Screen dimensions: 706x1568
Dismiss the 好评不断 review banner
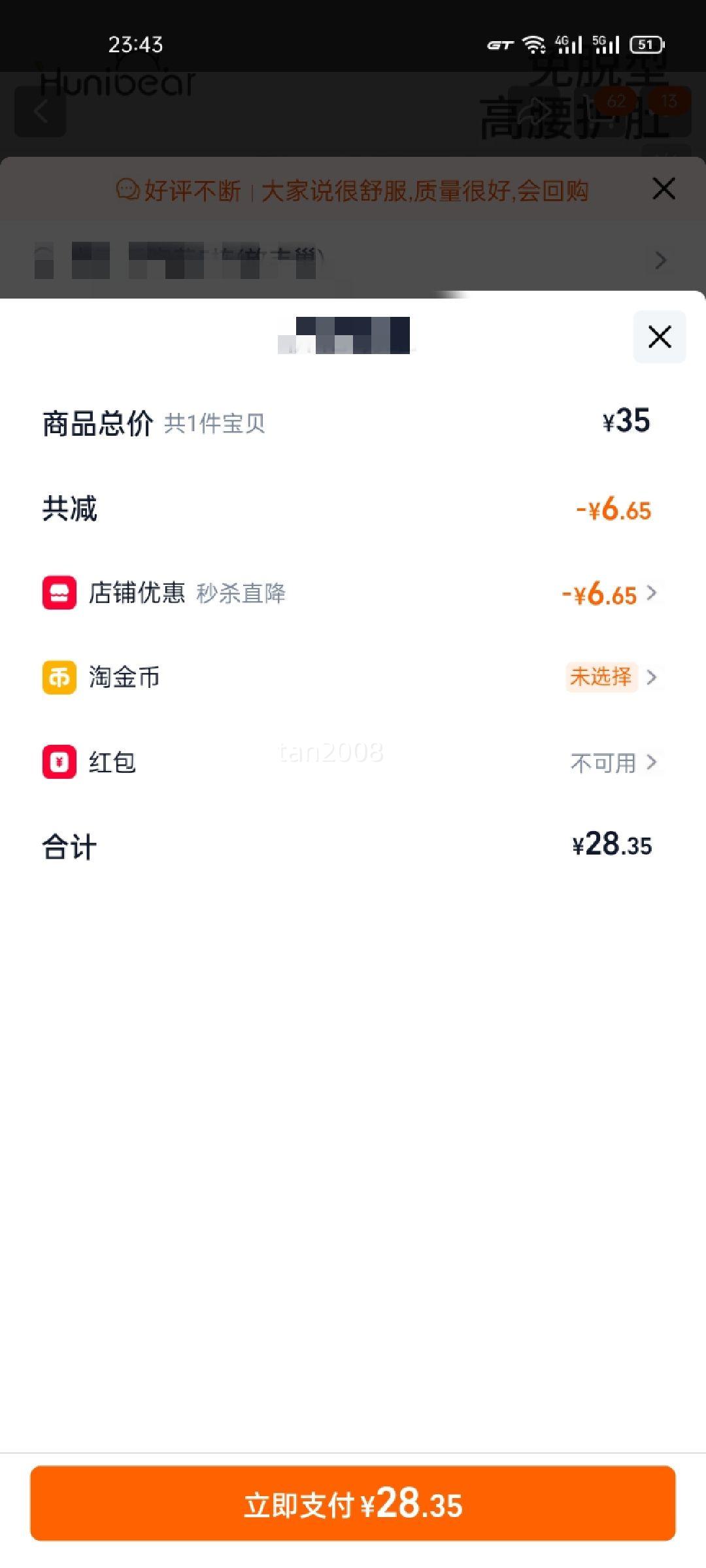pos(664,189)
